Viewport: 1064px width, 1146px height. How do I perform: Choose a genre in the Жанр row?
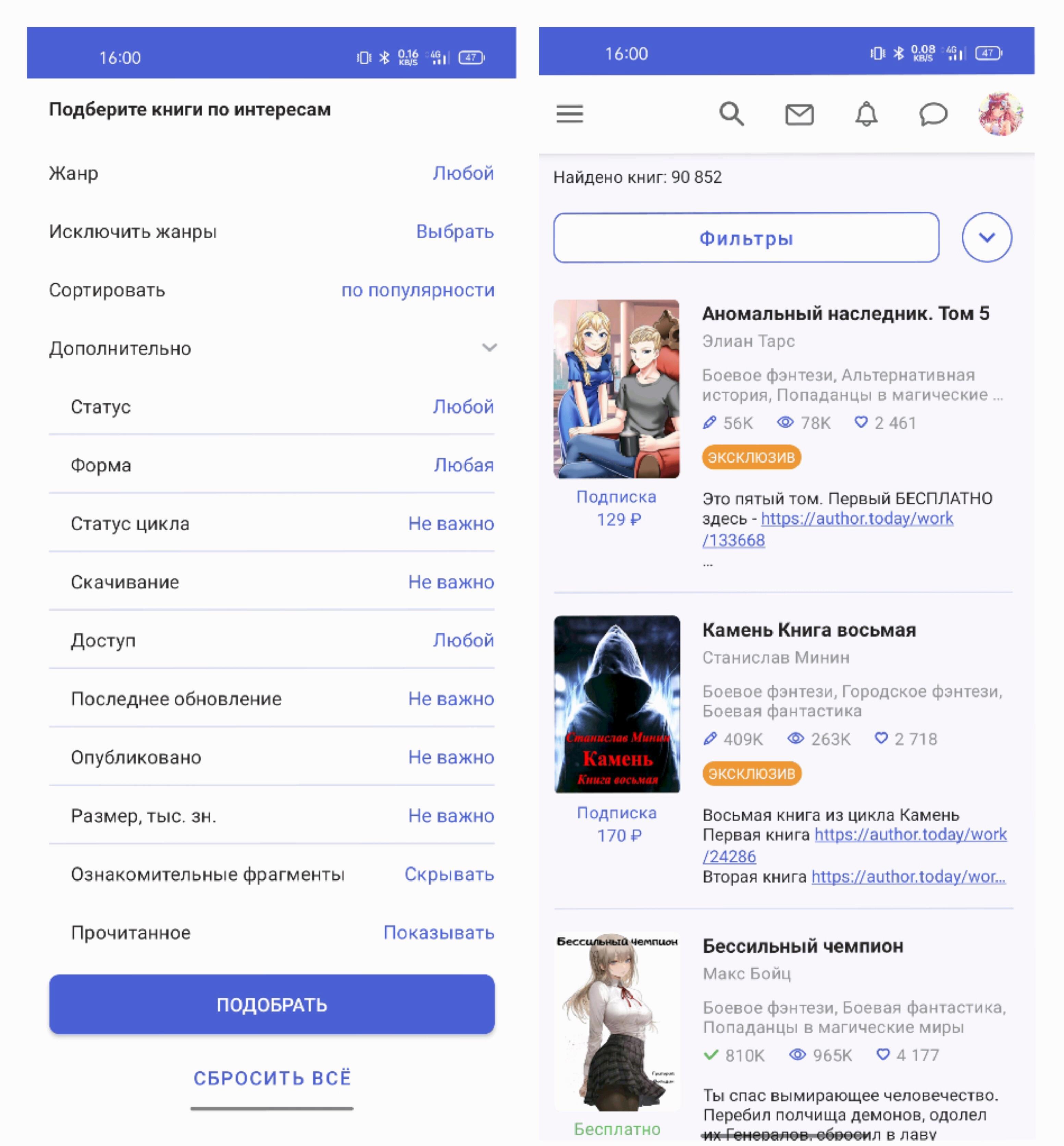tap(463, 173)
